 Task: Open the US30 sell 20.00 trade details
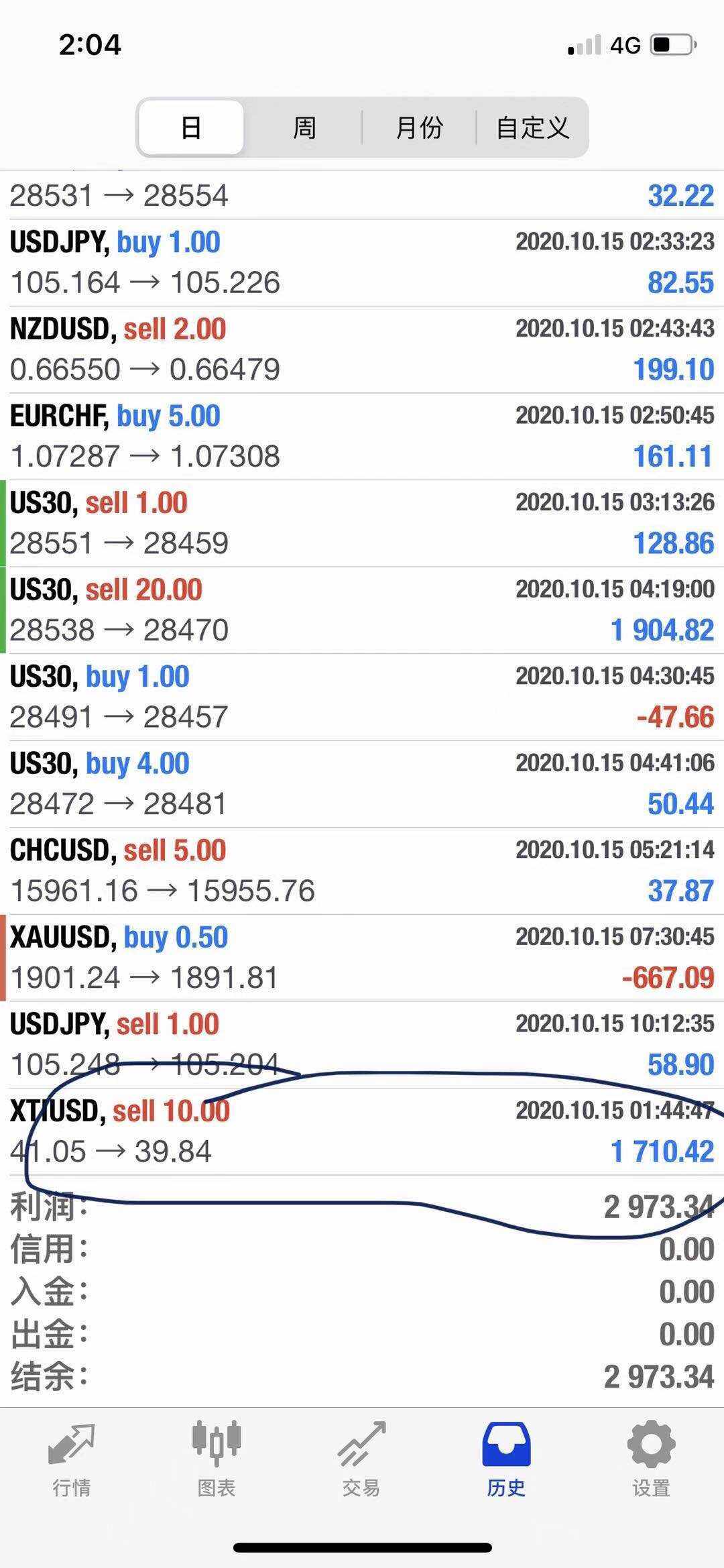tap(362, 610)
